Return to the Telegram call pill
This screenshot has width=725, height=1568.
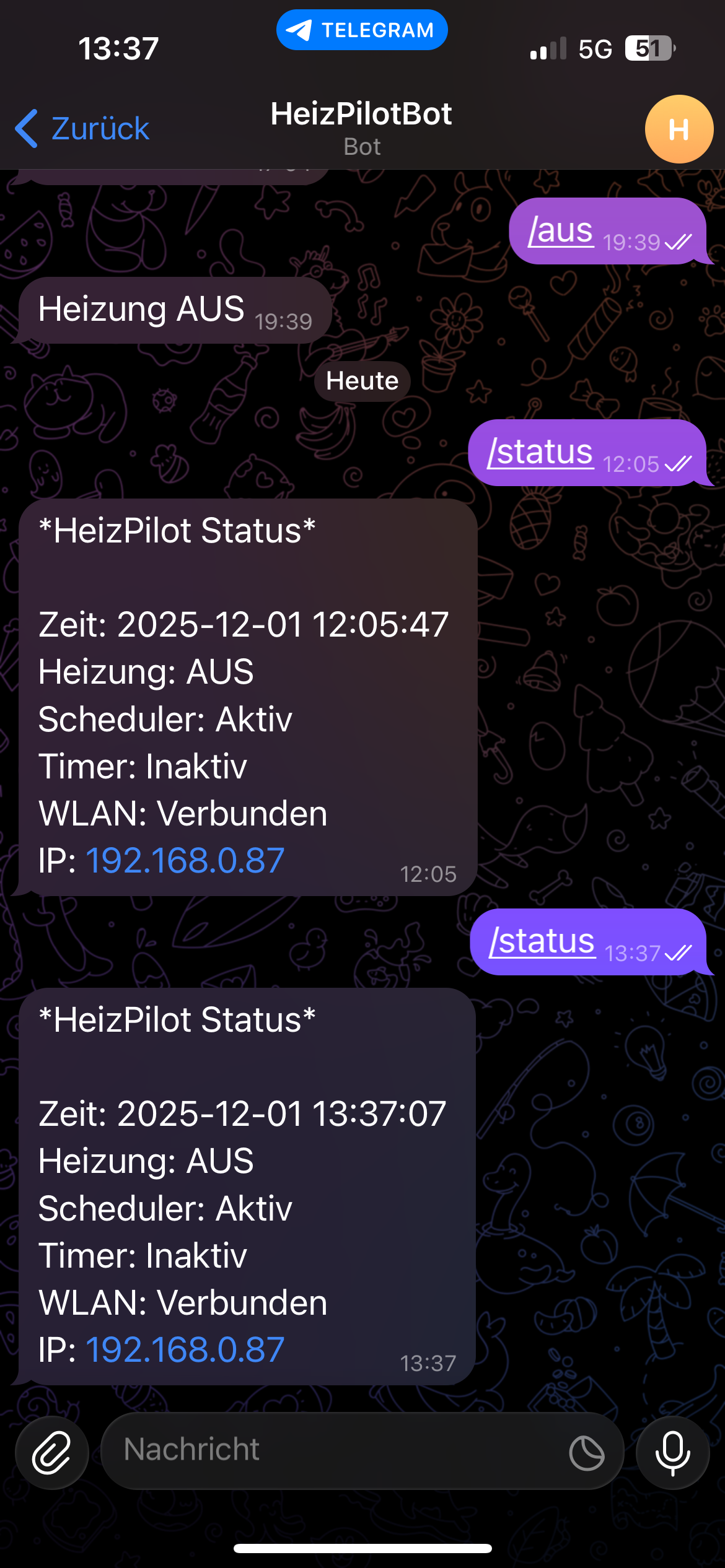(x=362, y=30)
